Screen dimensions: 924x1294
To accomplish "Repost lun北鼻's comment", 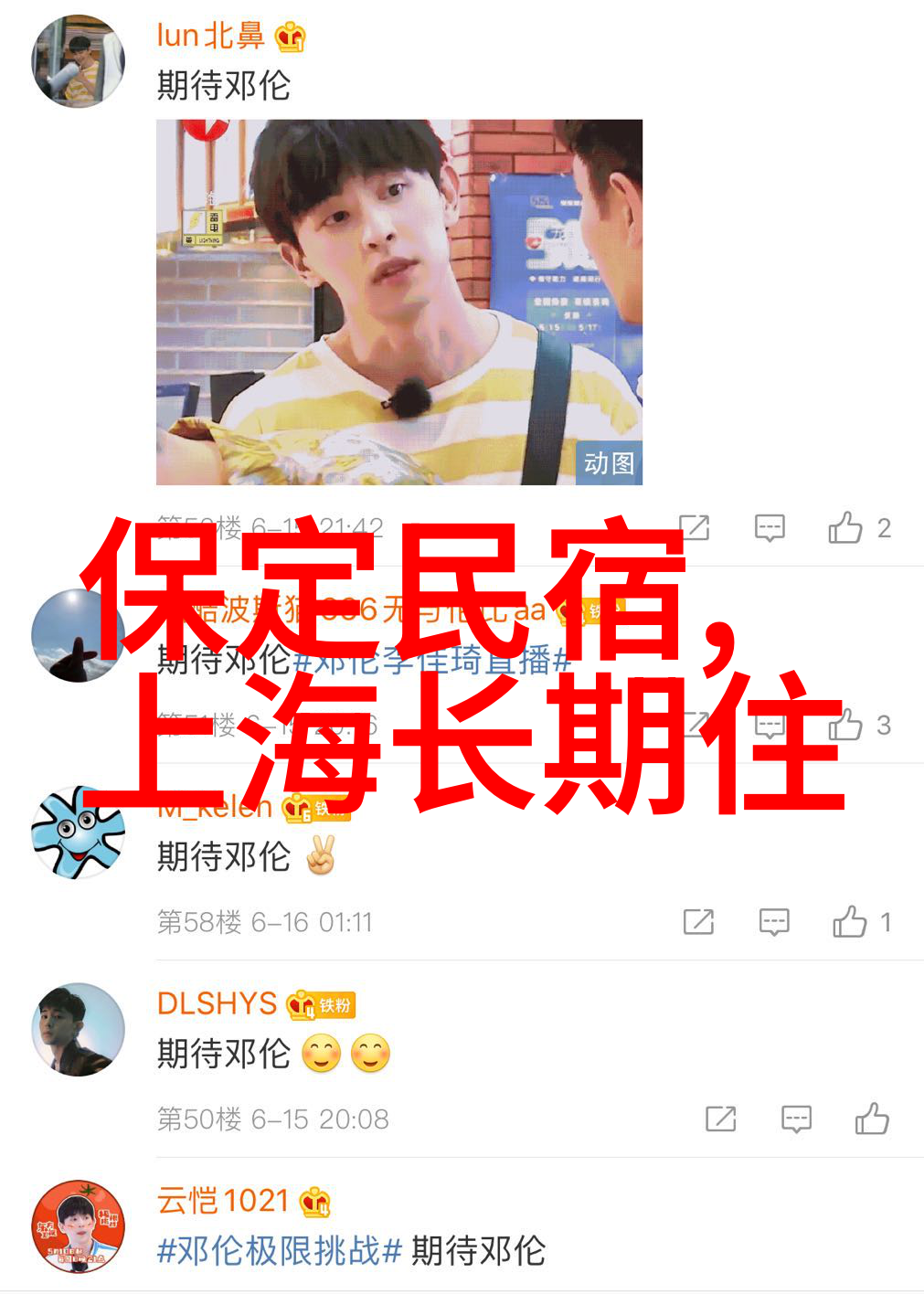I will click(x=695, y=527).
